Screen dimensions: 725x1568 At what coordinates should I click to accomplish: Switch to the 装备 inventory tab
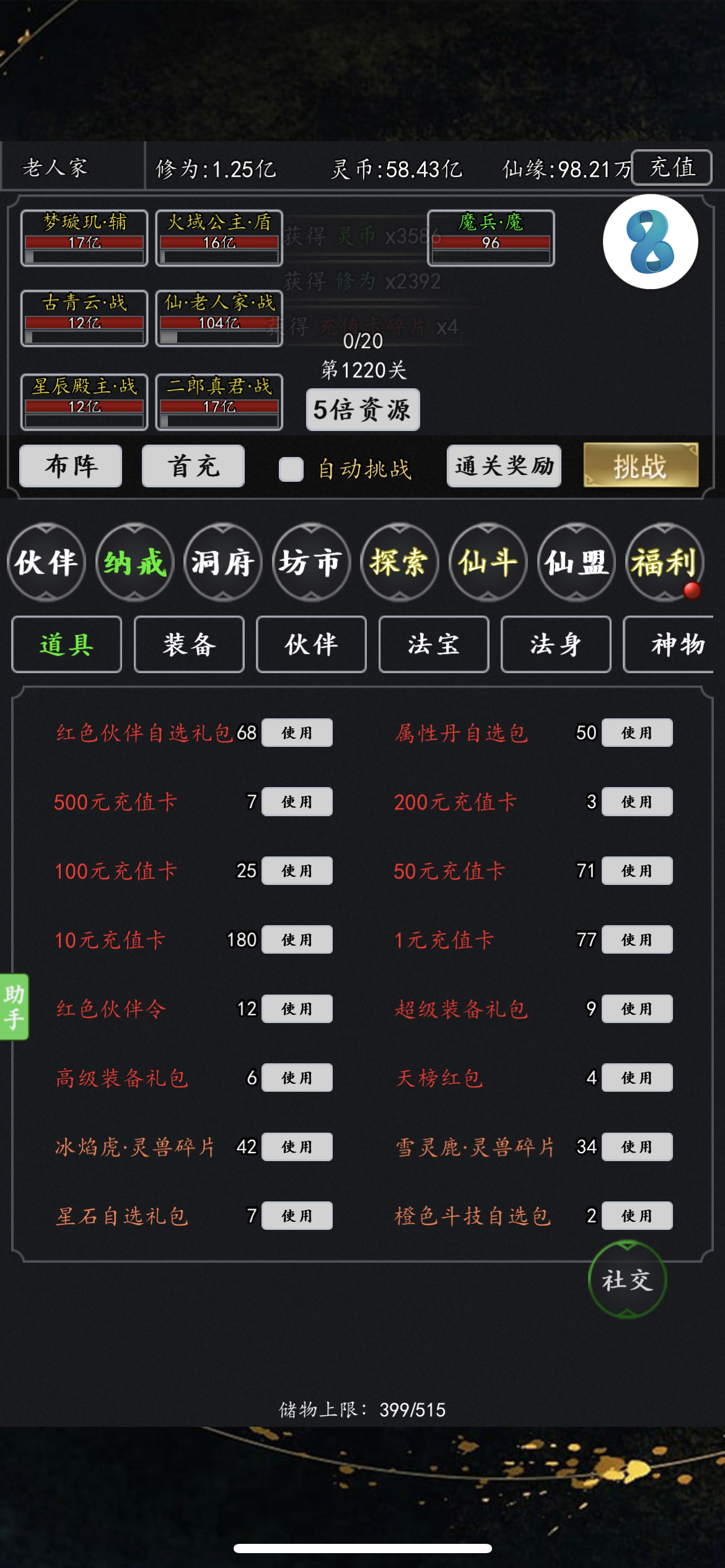click(x=189, y=645)
